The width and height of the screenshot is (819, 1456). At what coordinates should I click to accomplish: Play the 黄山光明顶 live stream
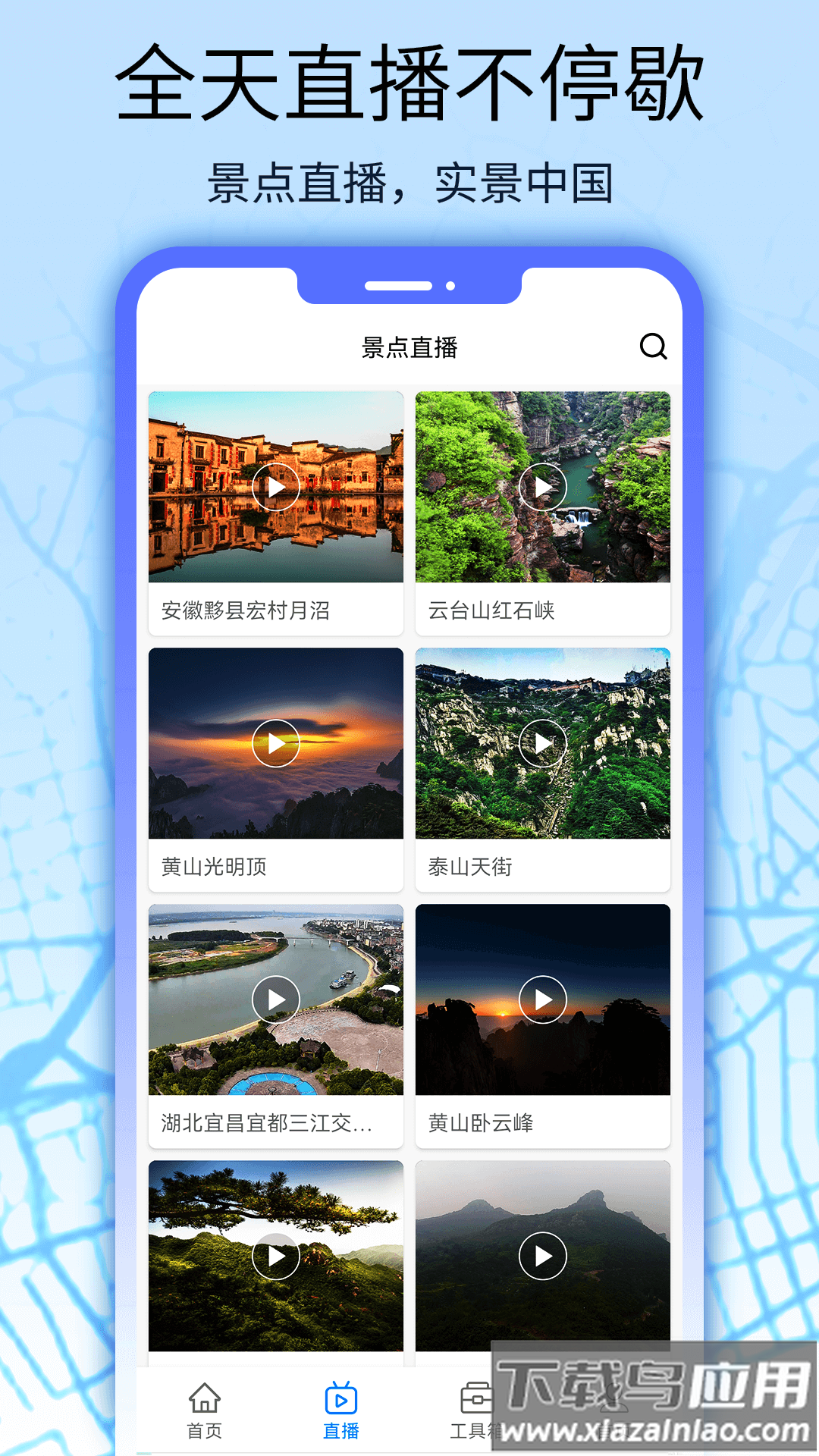[275, 743]
